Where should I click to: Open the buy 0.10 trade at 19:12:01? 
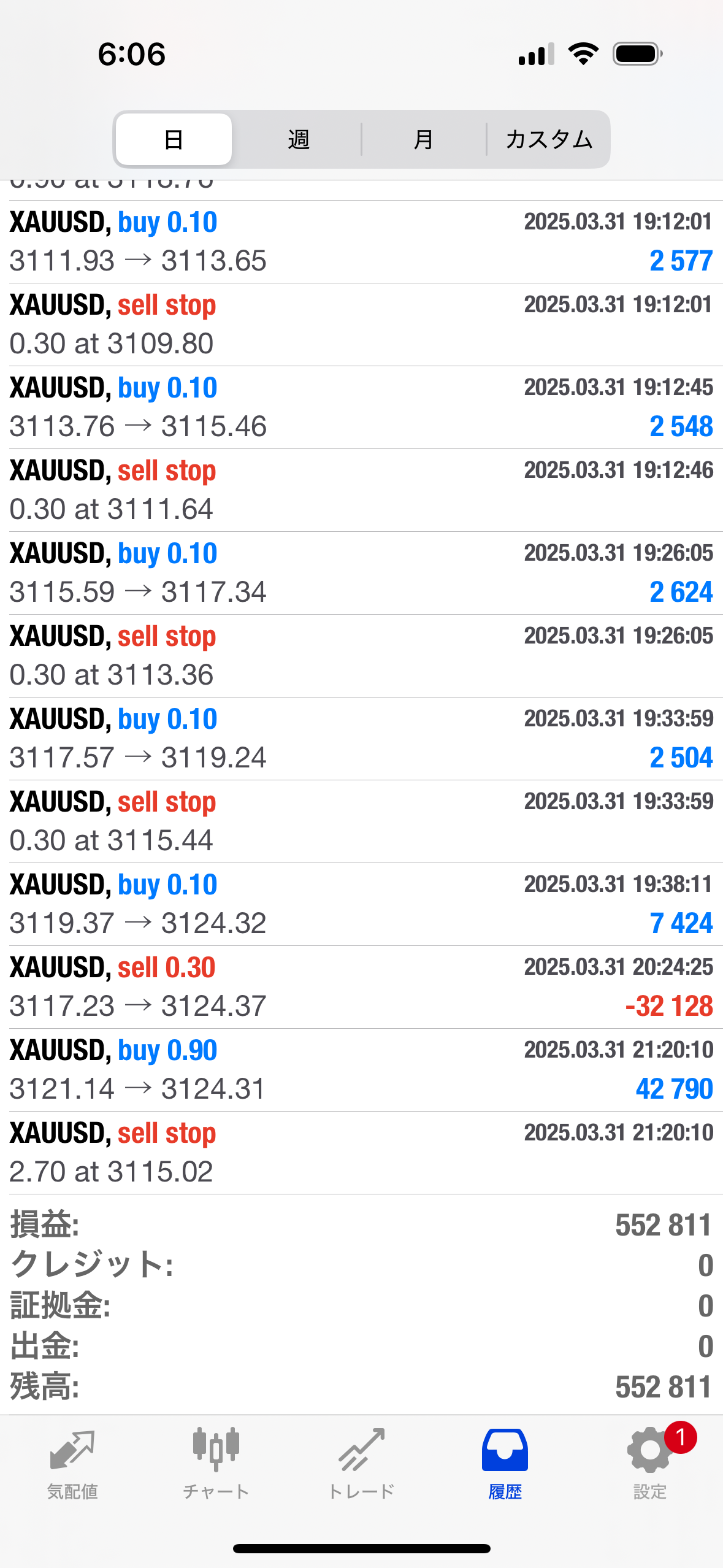(361, 242)
